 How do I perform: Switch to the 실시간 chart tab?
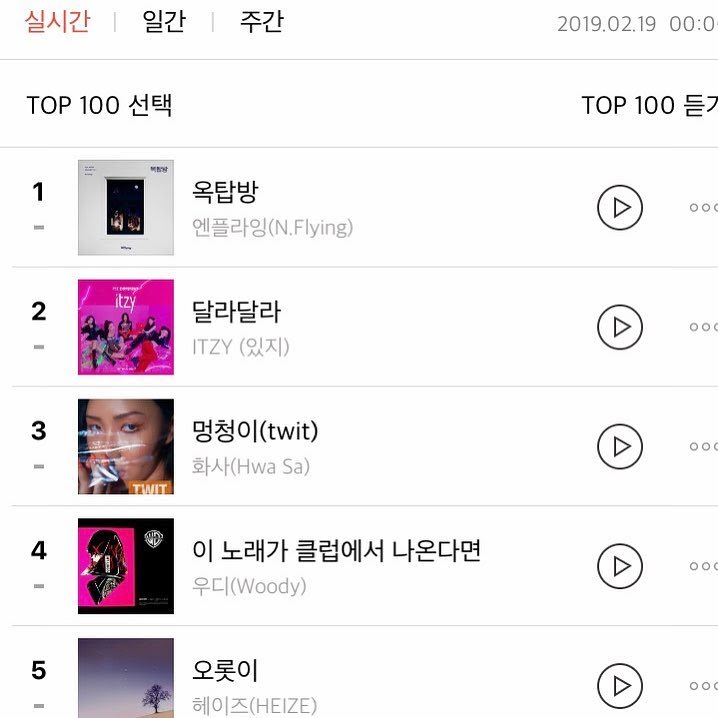point(57,22)
